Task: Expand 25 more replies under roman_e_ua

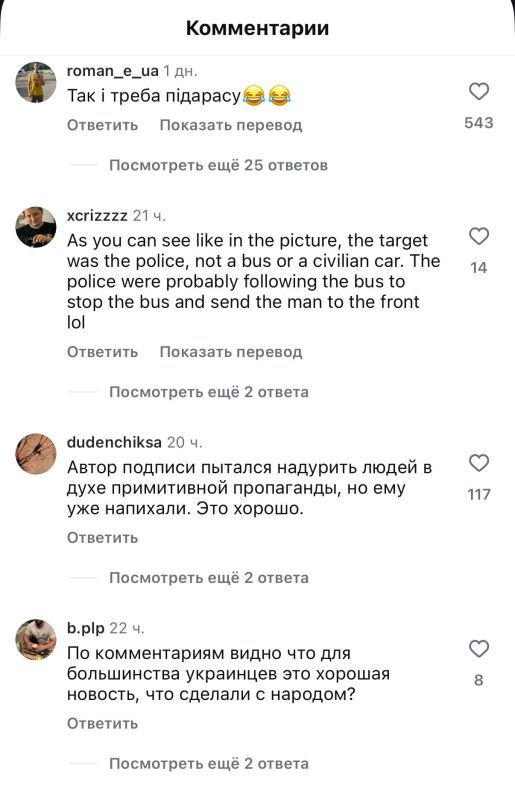Action: [x=218, y=165]
